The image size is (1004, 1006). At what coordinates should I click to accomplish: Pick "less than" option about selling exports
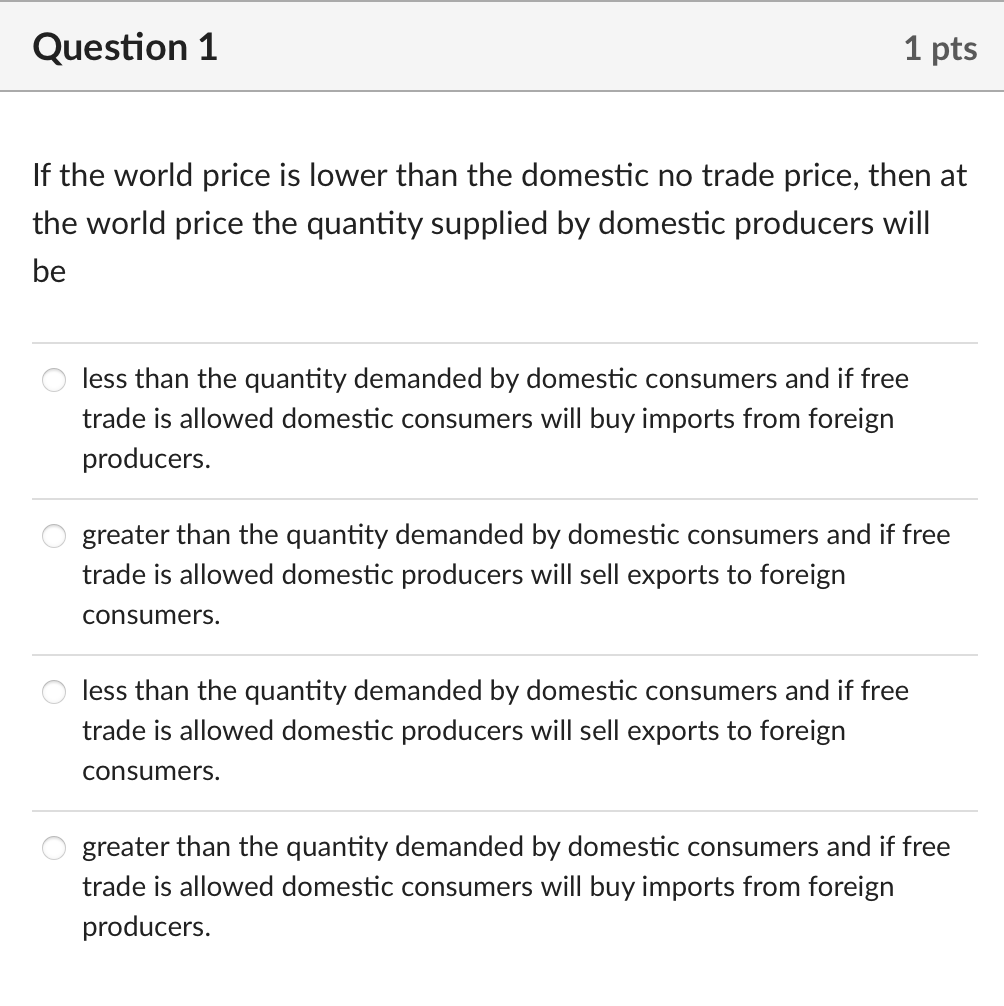(53, 692)
